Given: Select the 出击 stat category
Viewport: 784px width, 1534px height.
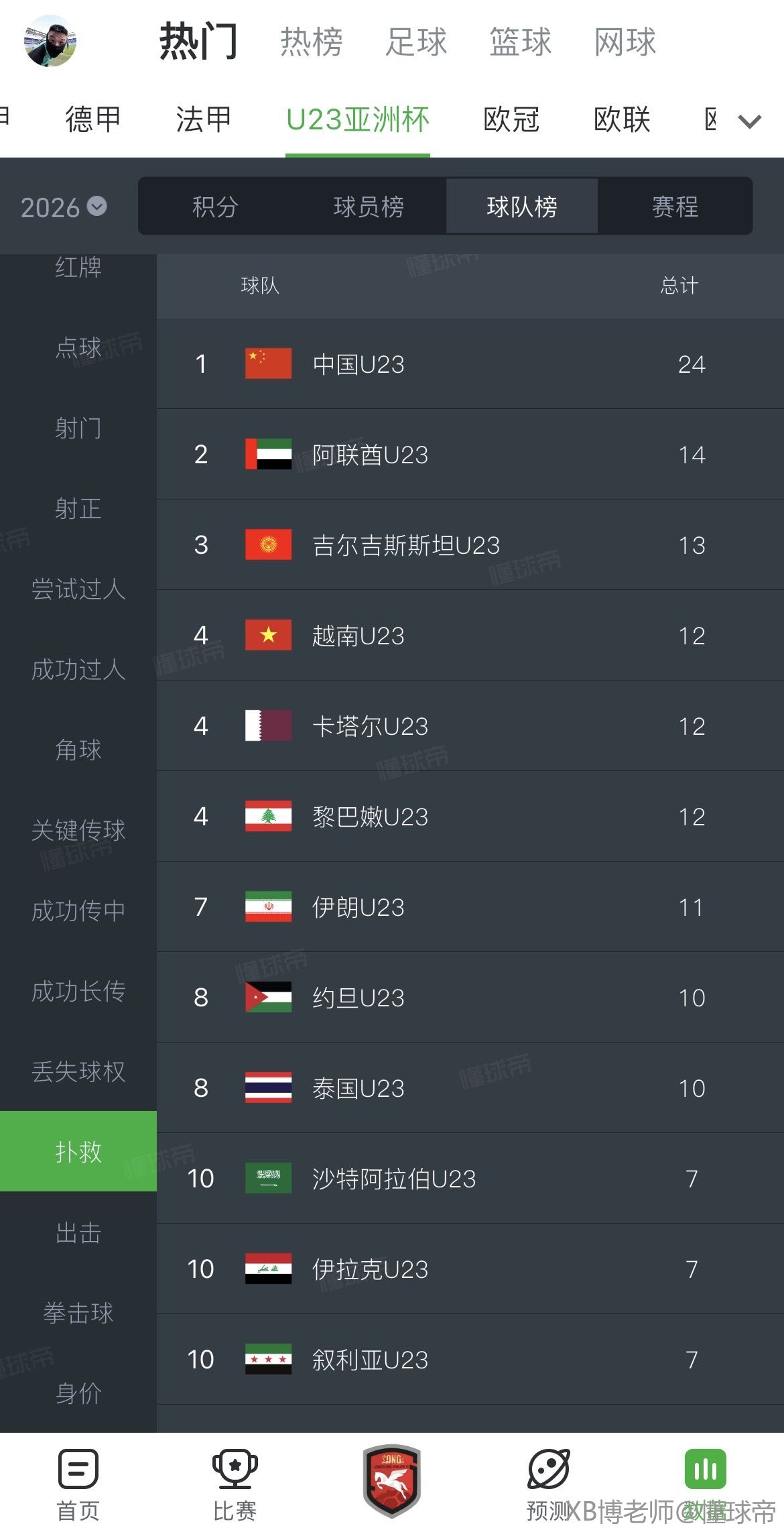Looking at the screenshot, I should point(78,1232).
